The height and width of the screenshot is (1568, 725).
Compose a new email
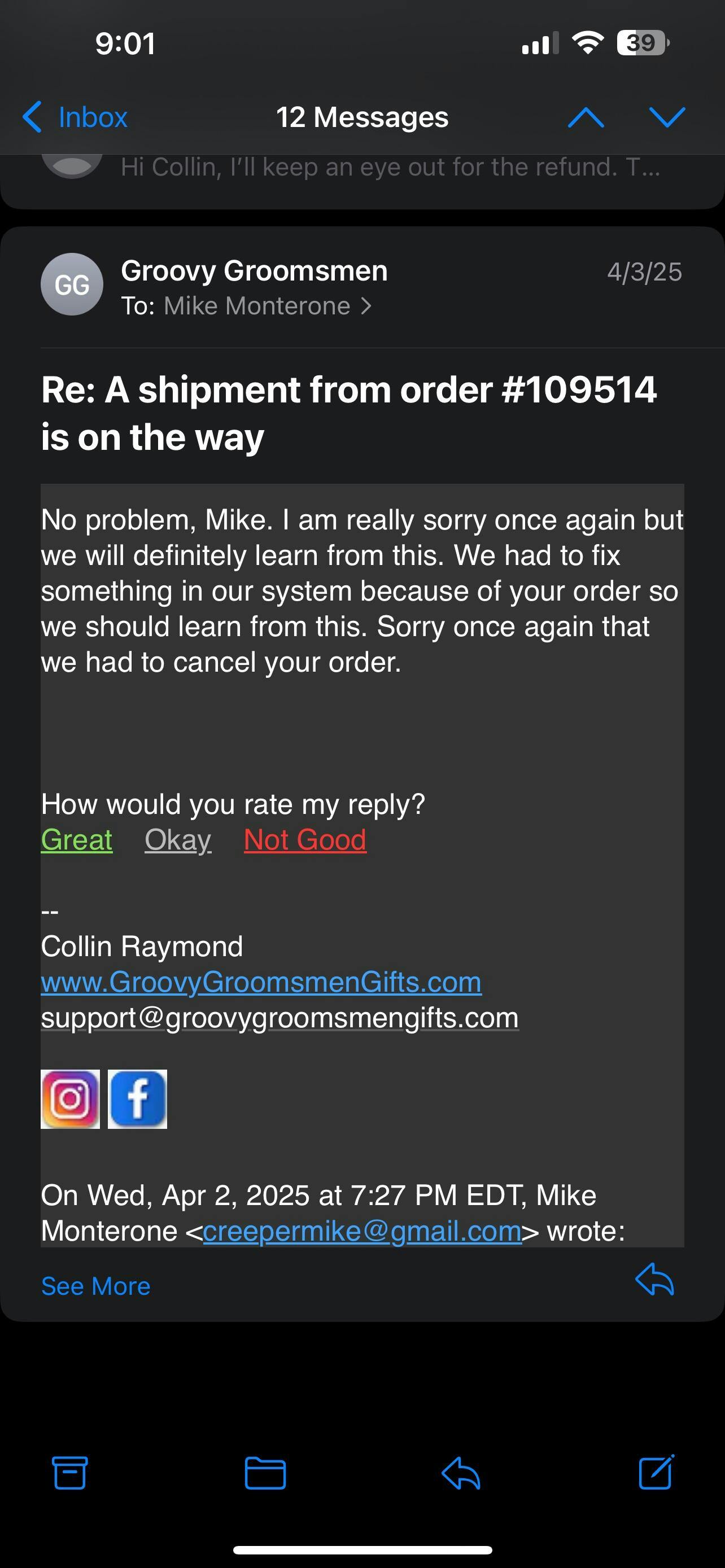(656, 1473)
